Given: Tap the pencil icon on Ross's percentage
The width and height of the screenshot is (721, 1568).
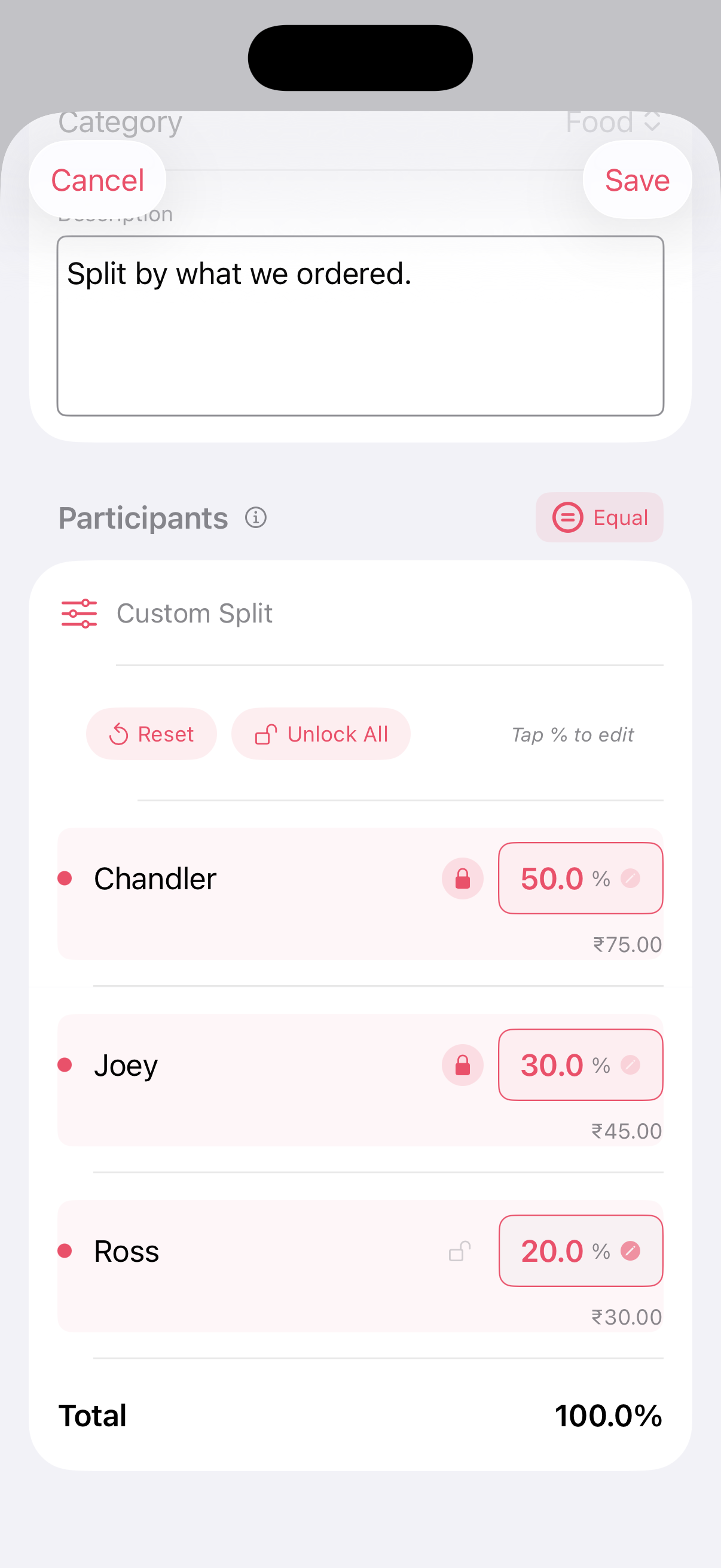Looking at the screenshot, I should [631, 1251].
